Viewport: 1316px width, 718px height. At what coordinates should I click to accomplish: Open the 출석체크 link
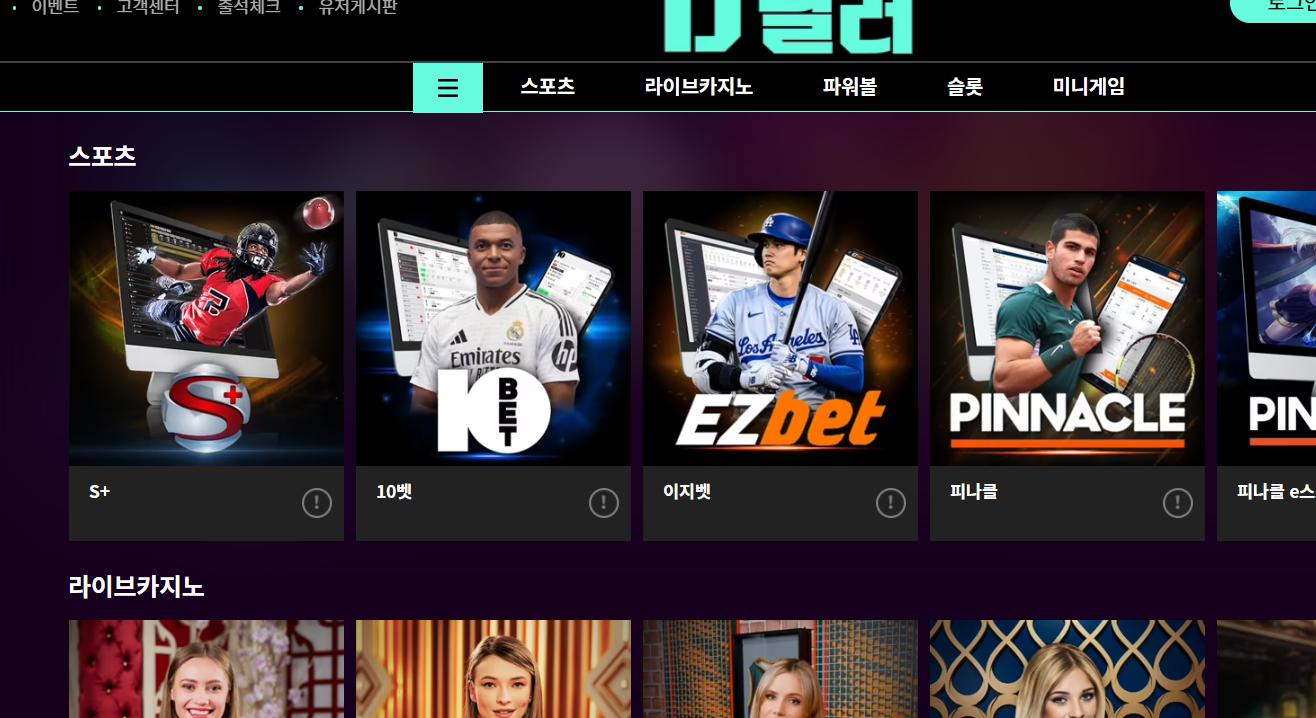point(249,7)
